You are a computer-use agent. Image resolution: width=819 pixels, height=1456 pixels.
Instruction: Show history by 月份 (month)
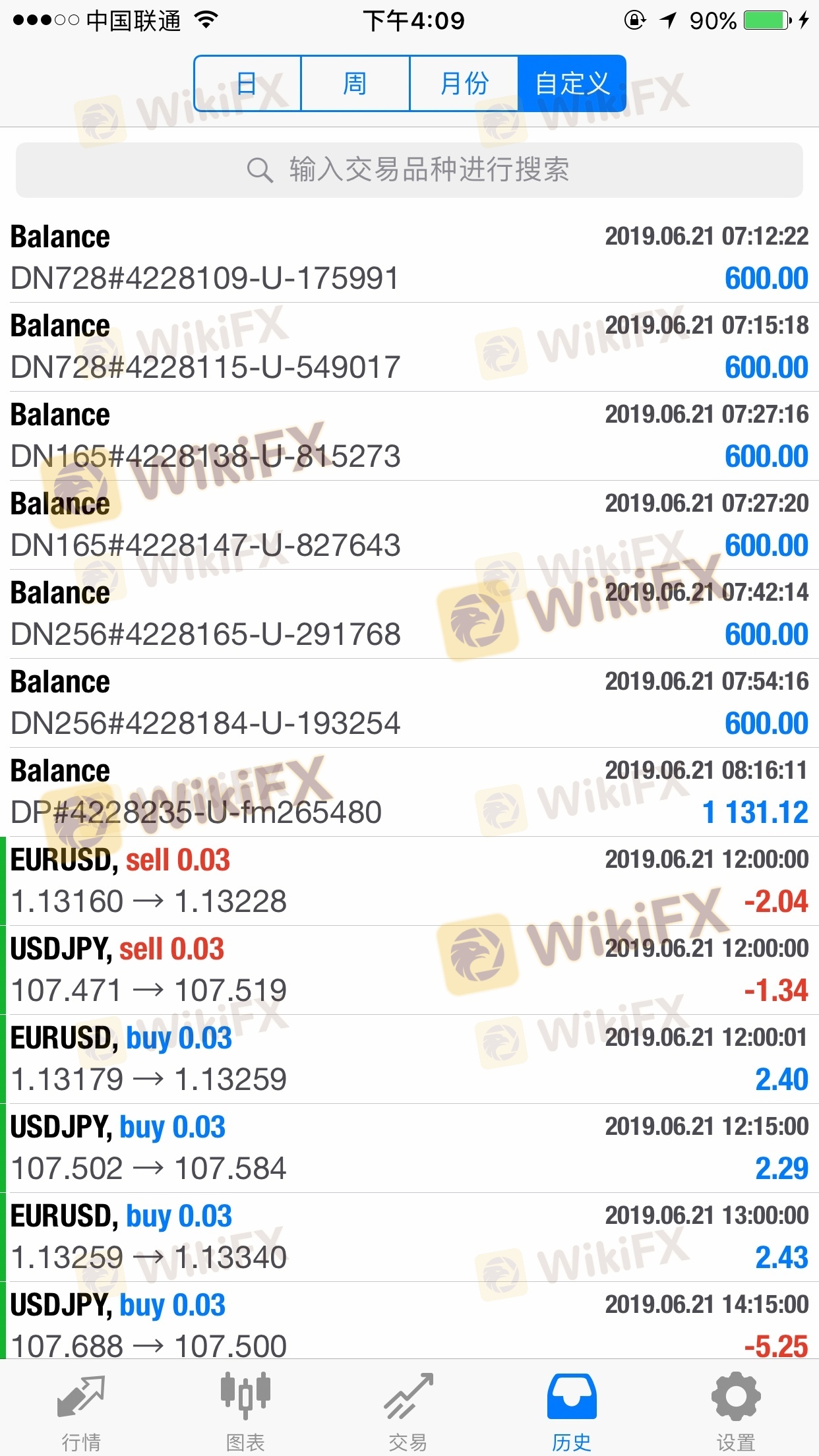(464, 84)
